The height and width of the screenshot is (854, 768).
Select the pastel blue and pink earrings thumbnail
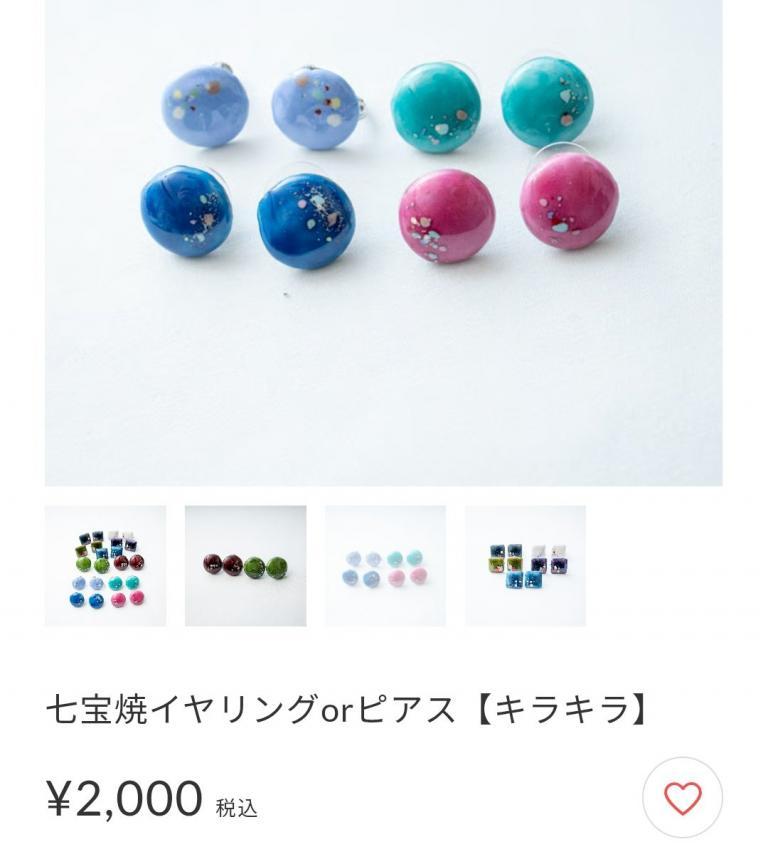click(385, 566)
